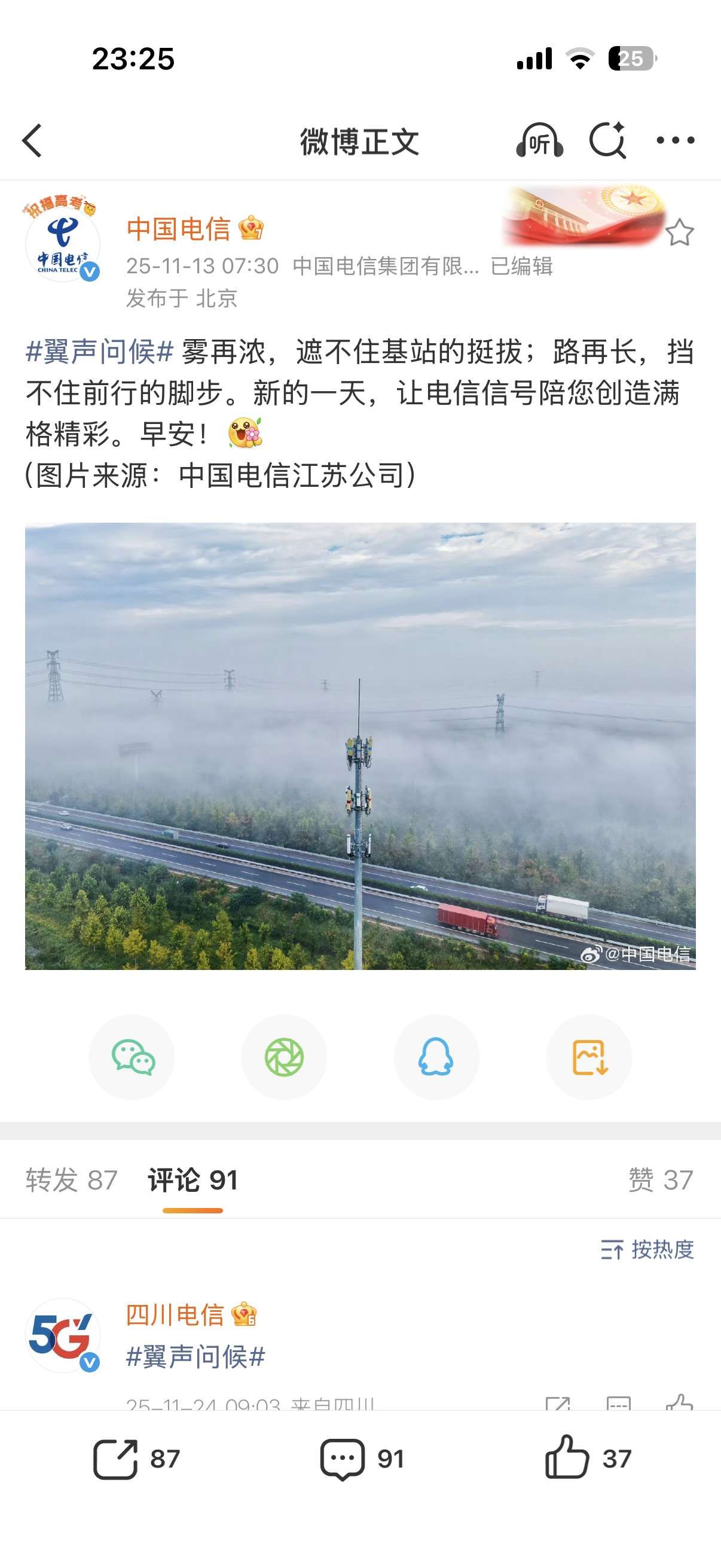721x1568 pixels.
Task: Go back from the Weibo post
Action: pyautogui.click(x=33, y=141)
